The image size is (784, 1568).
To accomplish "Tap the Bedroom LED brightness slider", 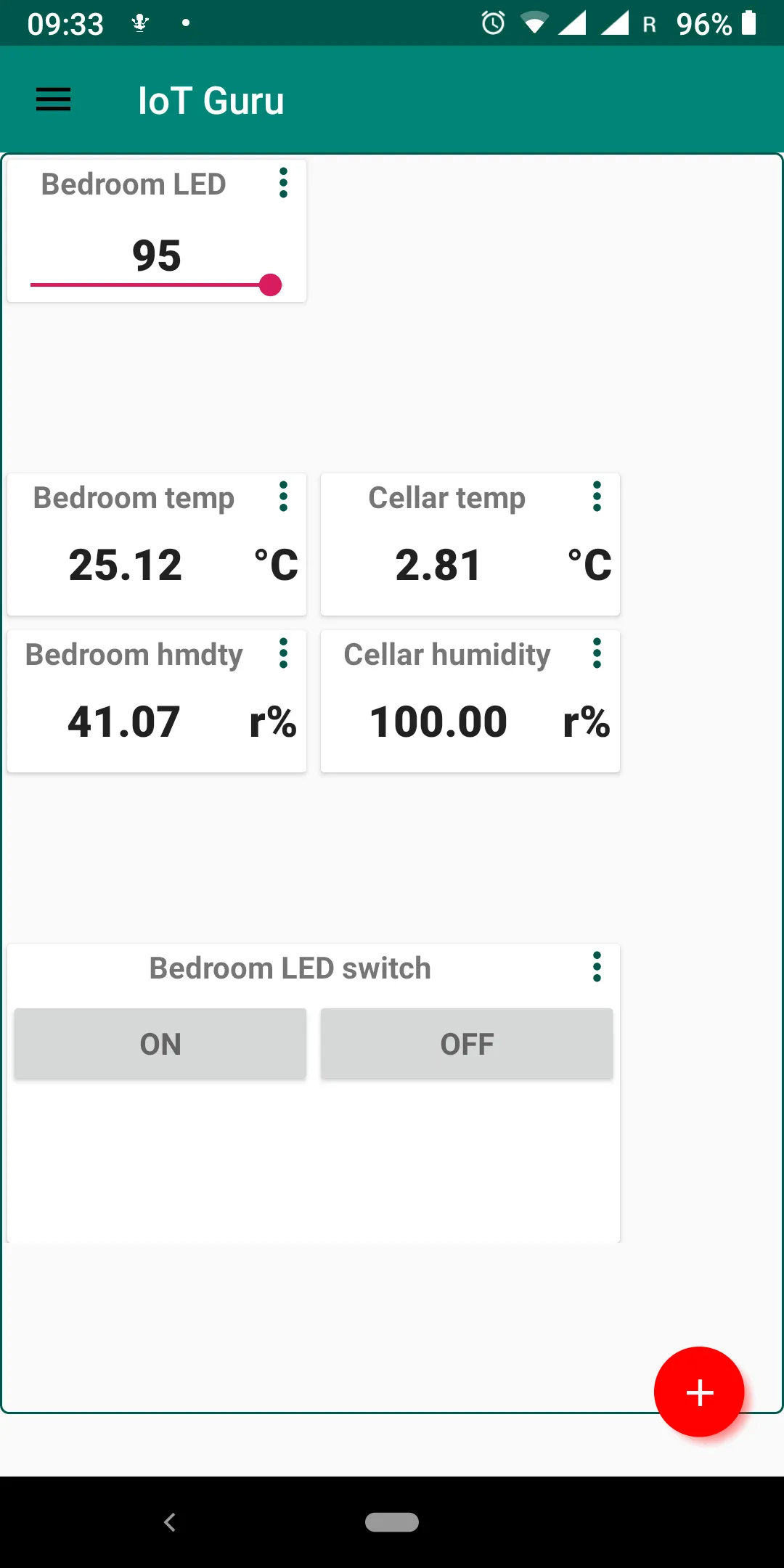I will (156, 285).
